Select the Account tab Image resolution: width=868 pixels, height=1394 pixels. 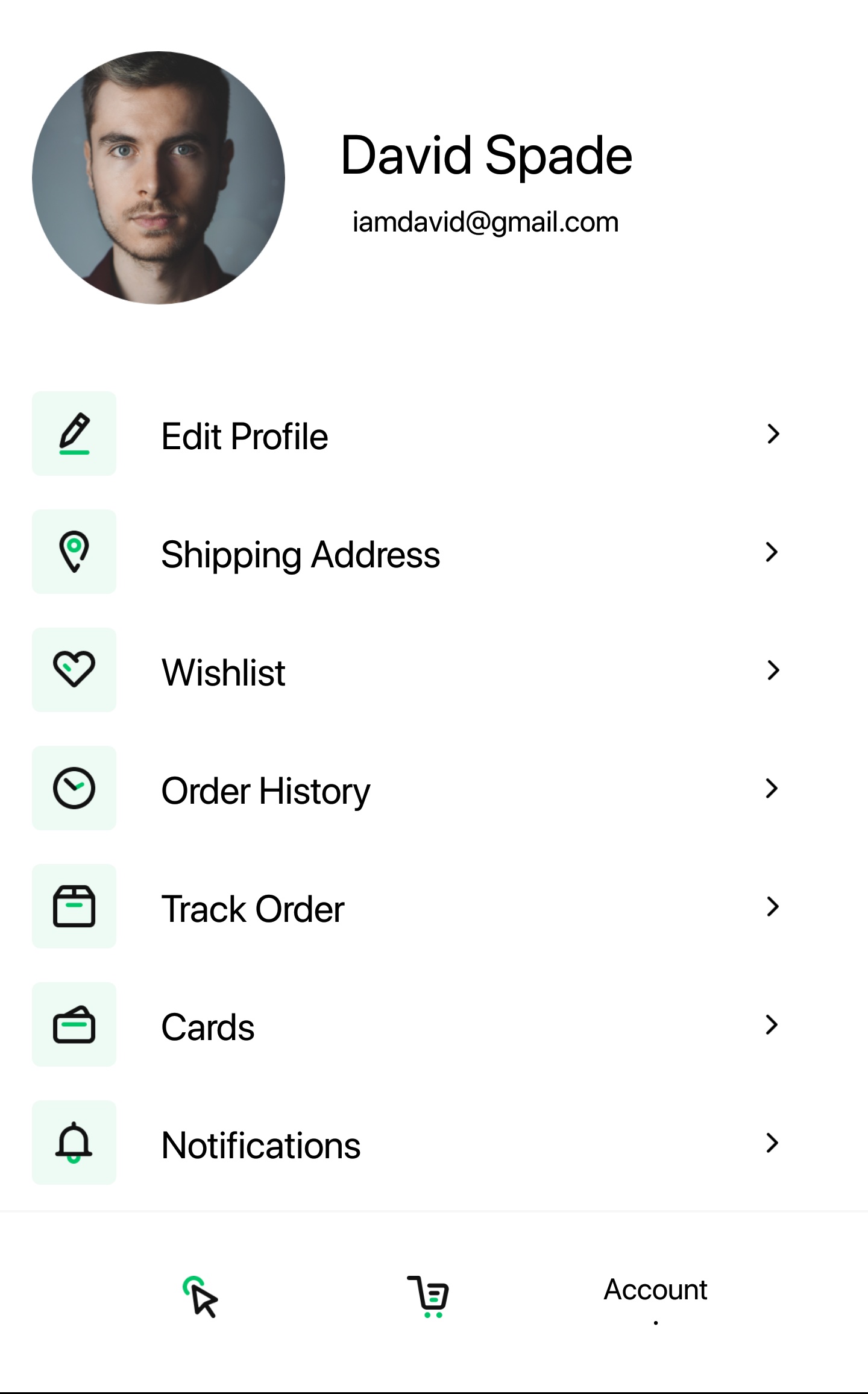(655, 1291)
